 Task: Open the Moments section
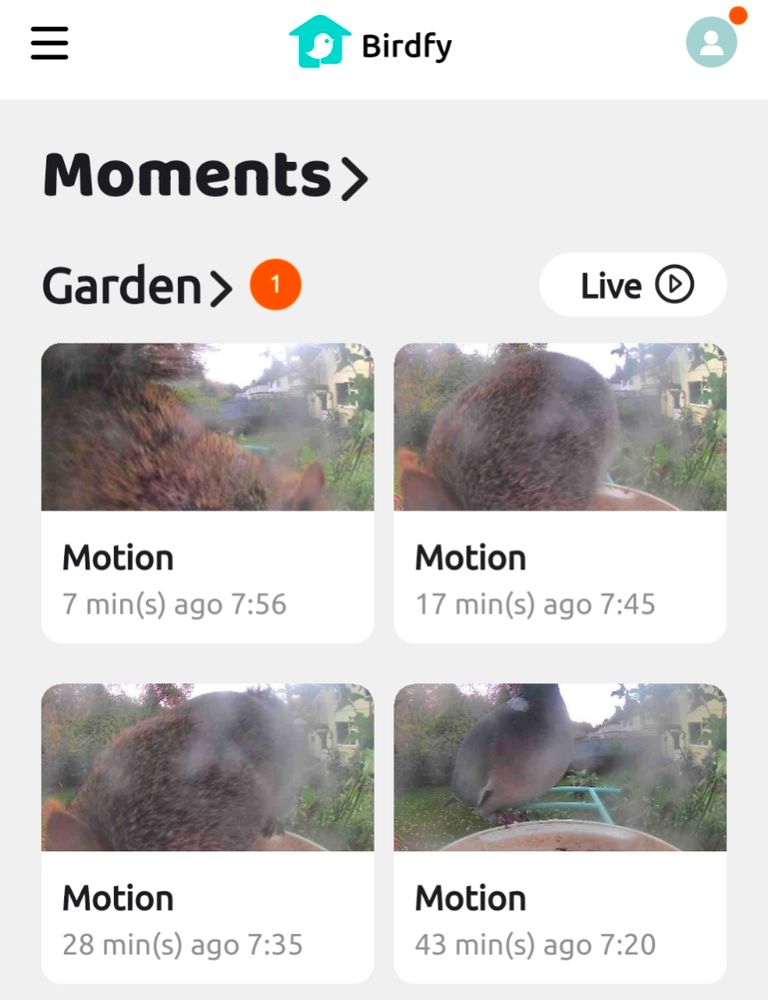point(205,176)
